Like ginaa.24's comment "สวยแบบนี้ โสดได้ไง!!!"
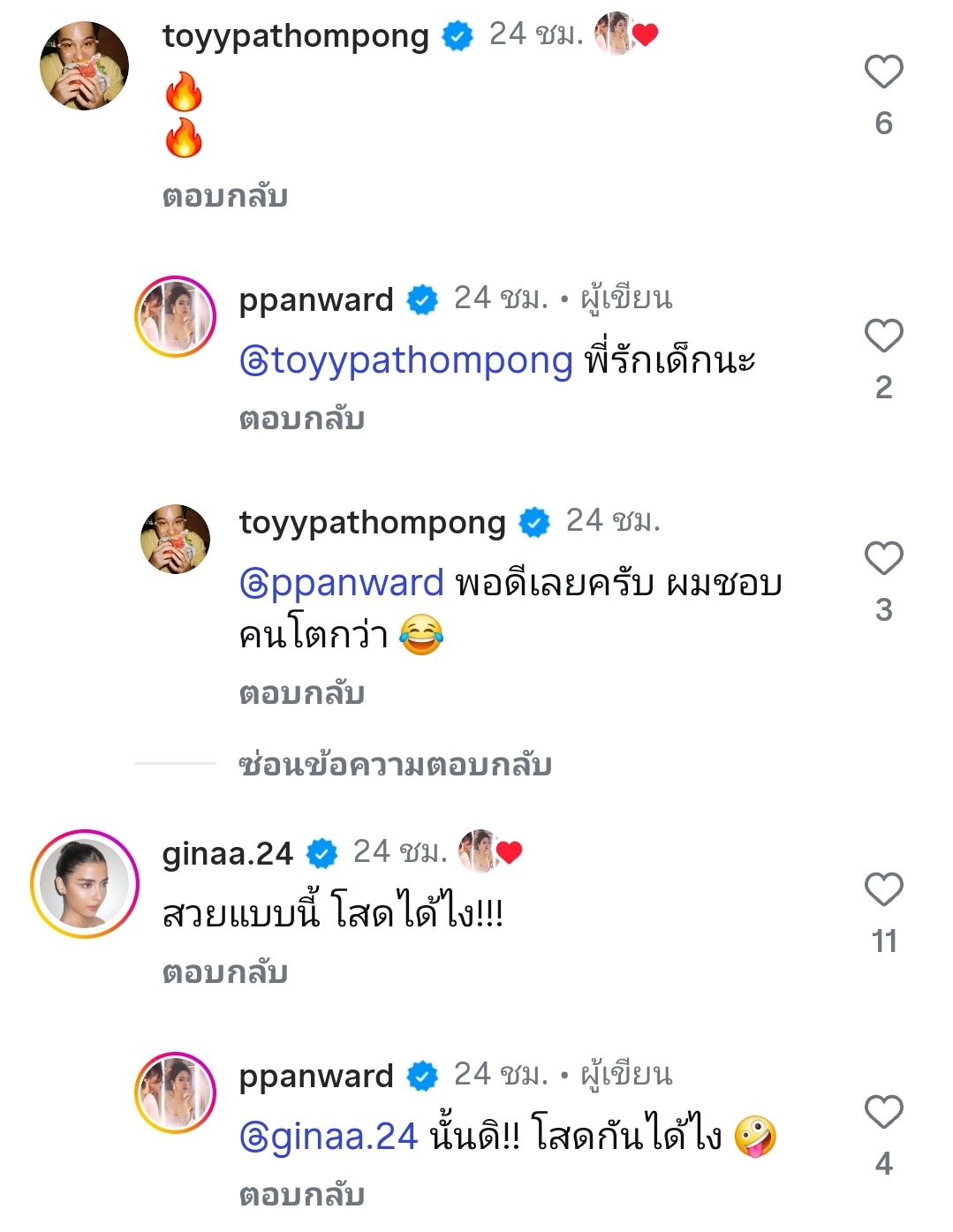The width and height of the screenshot is (953, 1232). [883, 890]
